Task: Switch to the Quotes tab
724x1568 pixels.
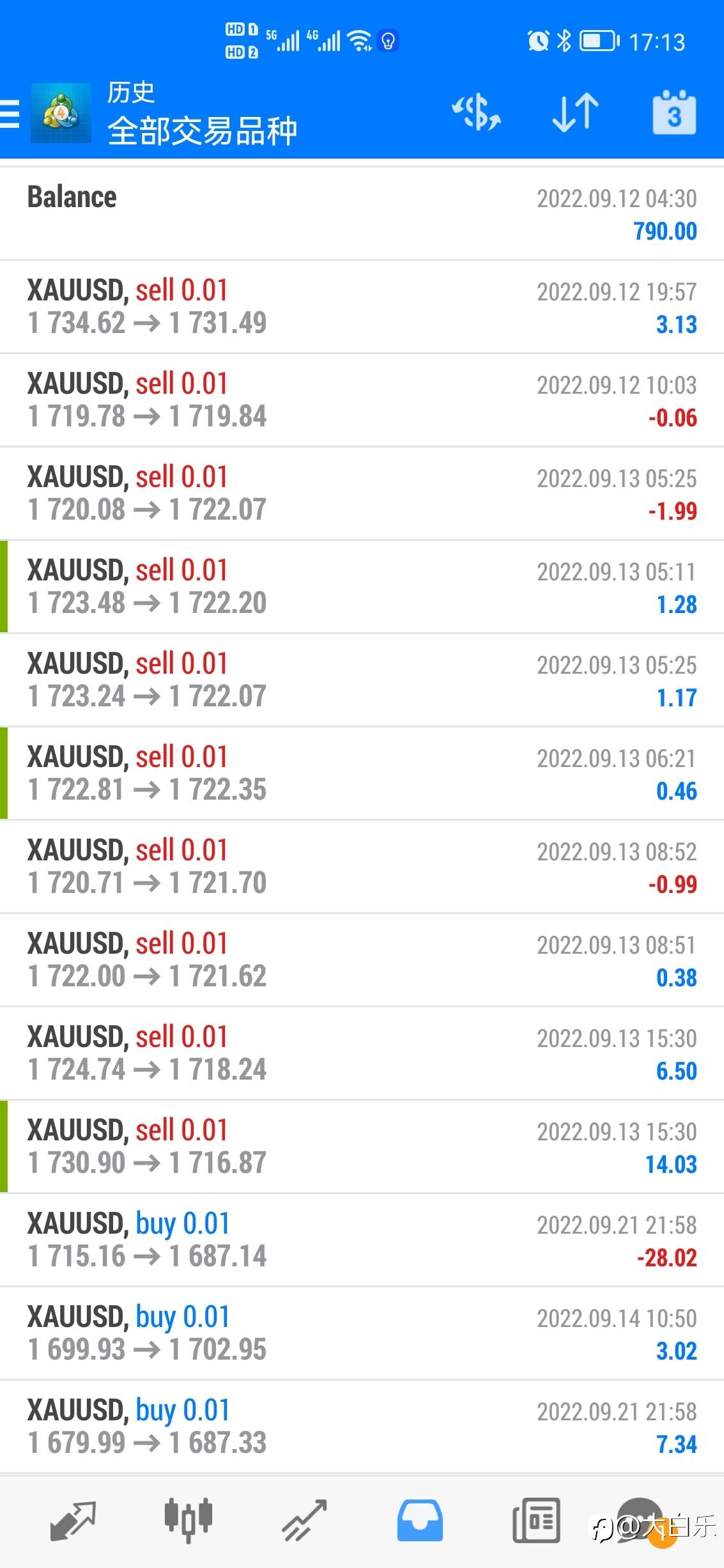Action: tap(73, 1521)
